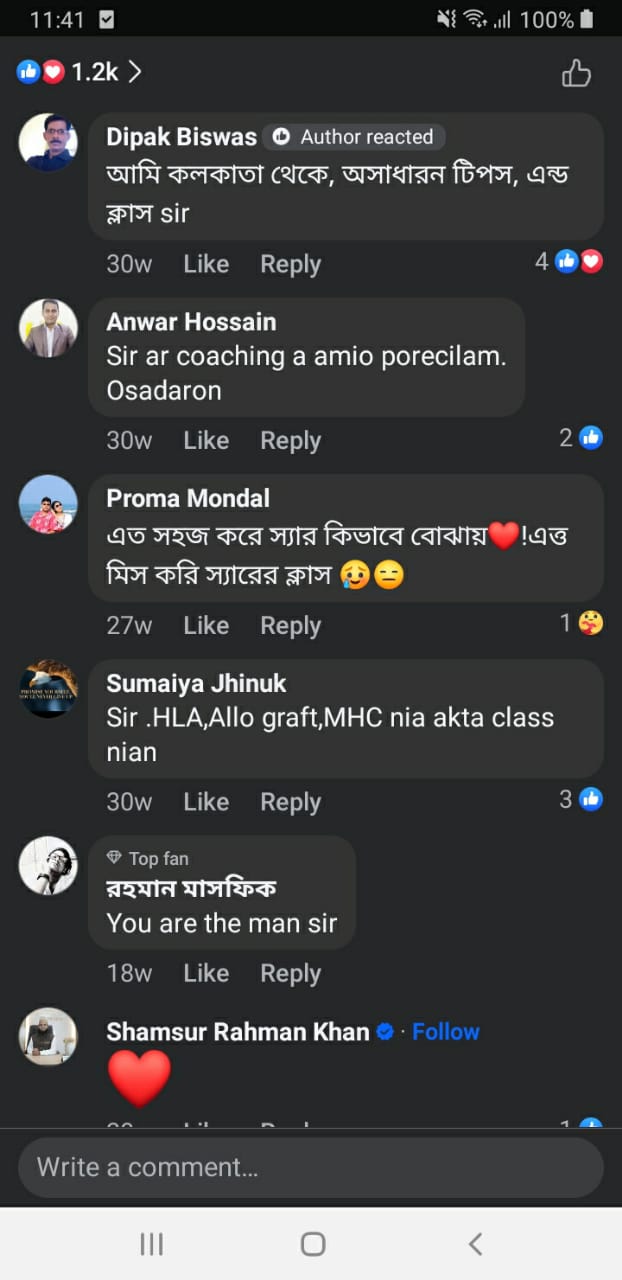Reply to Dipak Biswas's comment
Viewport: 622px width, 1280px height.
(290, 264)
